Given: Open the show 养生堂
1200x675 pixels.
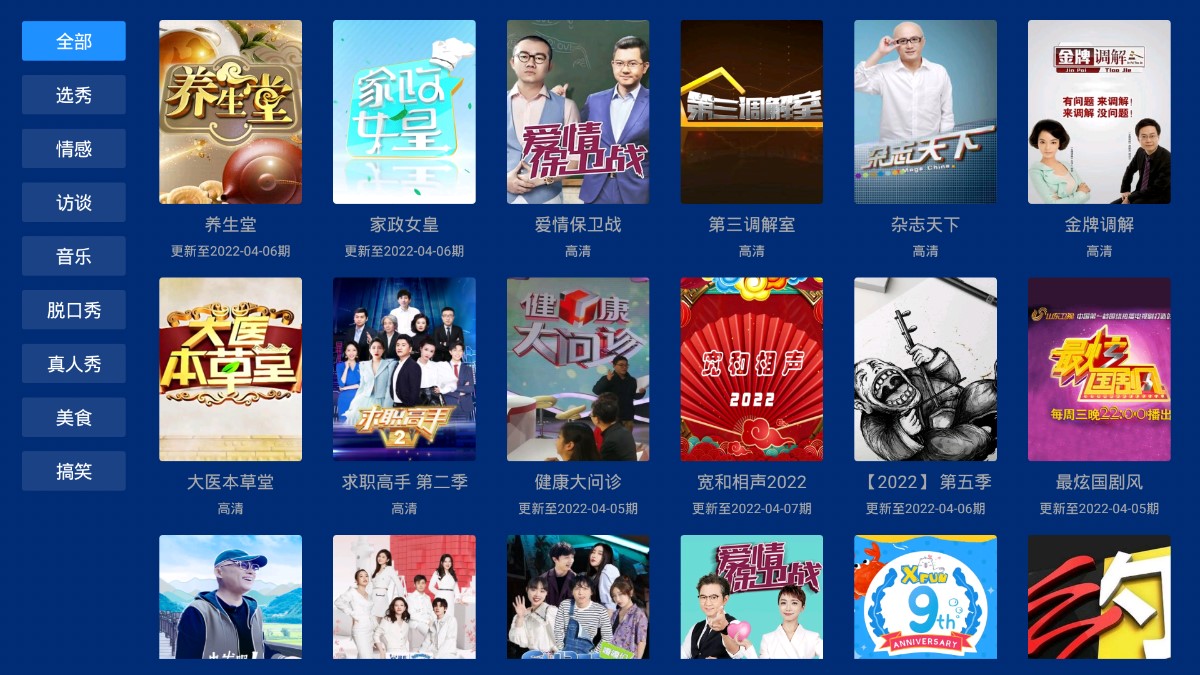Looking at the screenshot, I should [x=230, y=112].
